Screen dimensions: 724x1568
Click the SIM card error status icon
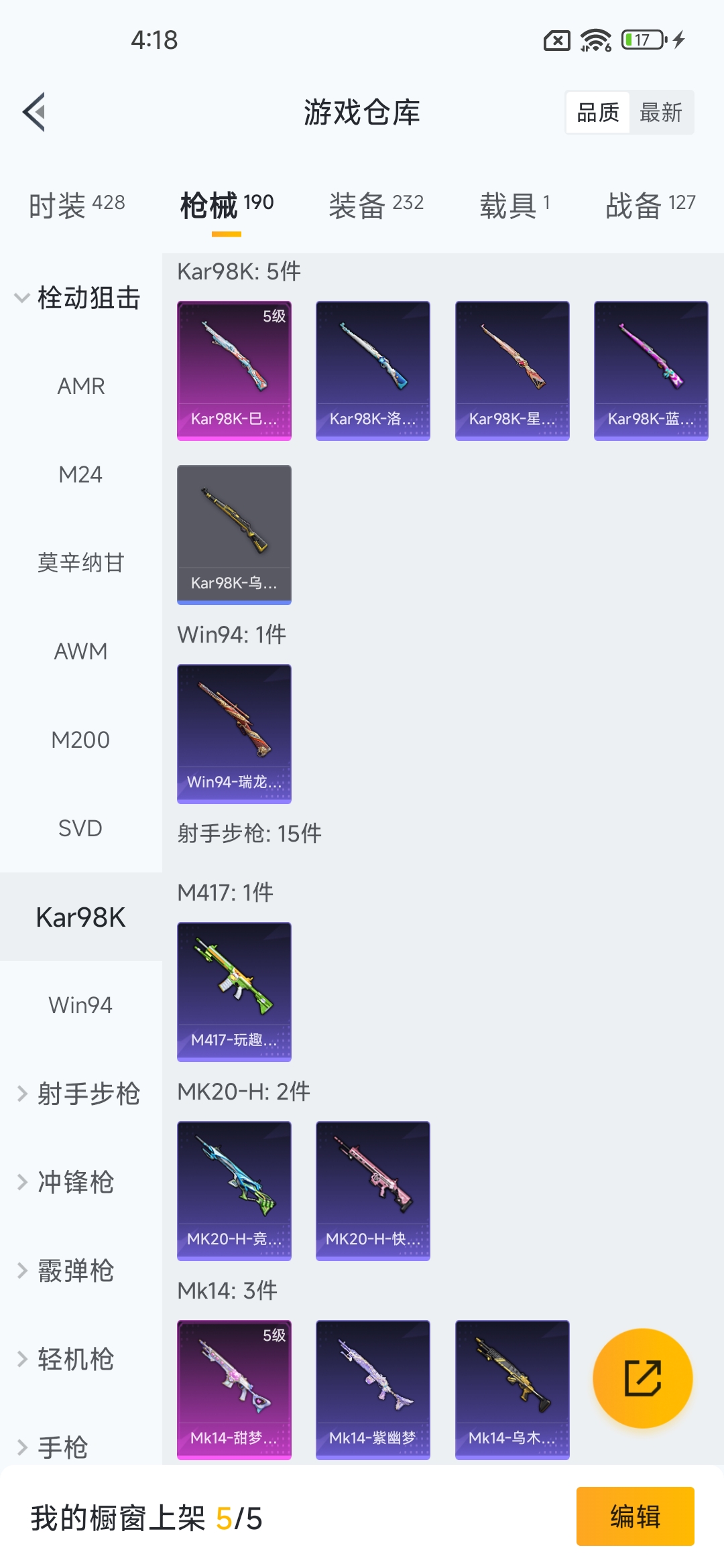(556, 40)
